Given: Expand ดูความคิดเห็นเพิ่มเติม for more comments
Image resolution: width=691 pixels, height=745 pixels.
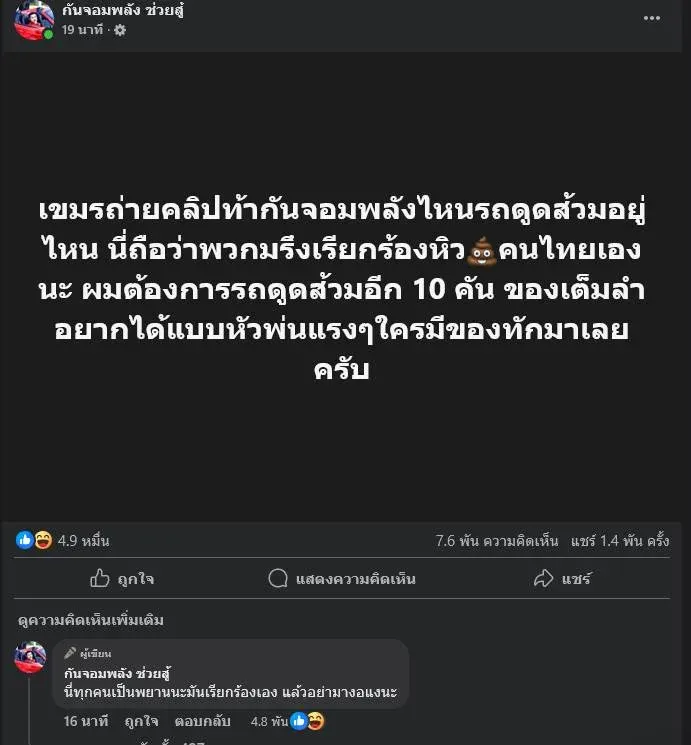Looking at the screenshot, I should tap(90, 620).
